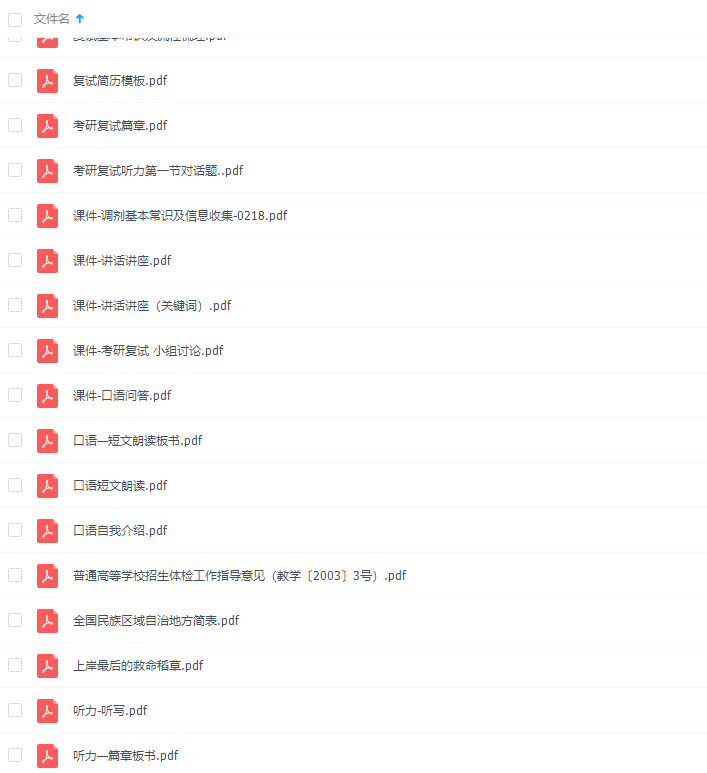This screenshot has height=773, width=707.
Task: Select the checkbox for 复试简历模板.pdf
Action: point(15,80)
